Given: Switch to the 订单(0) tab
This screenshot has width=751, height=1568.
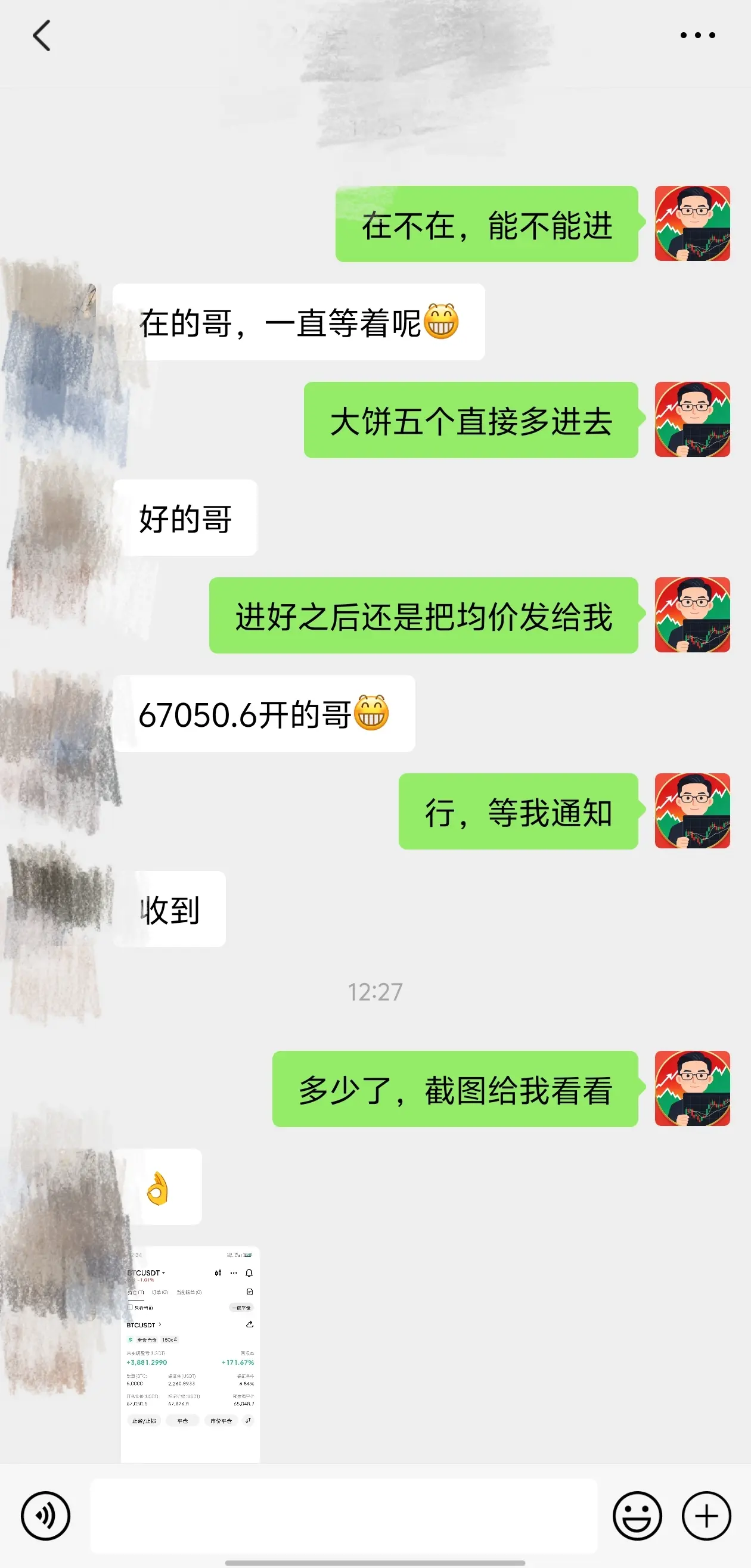Looking at the screenshot, I should click(160, 1292).
